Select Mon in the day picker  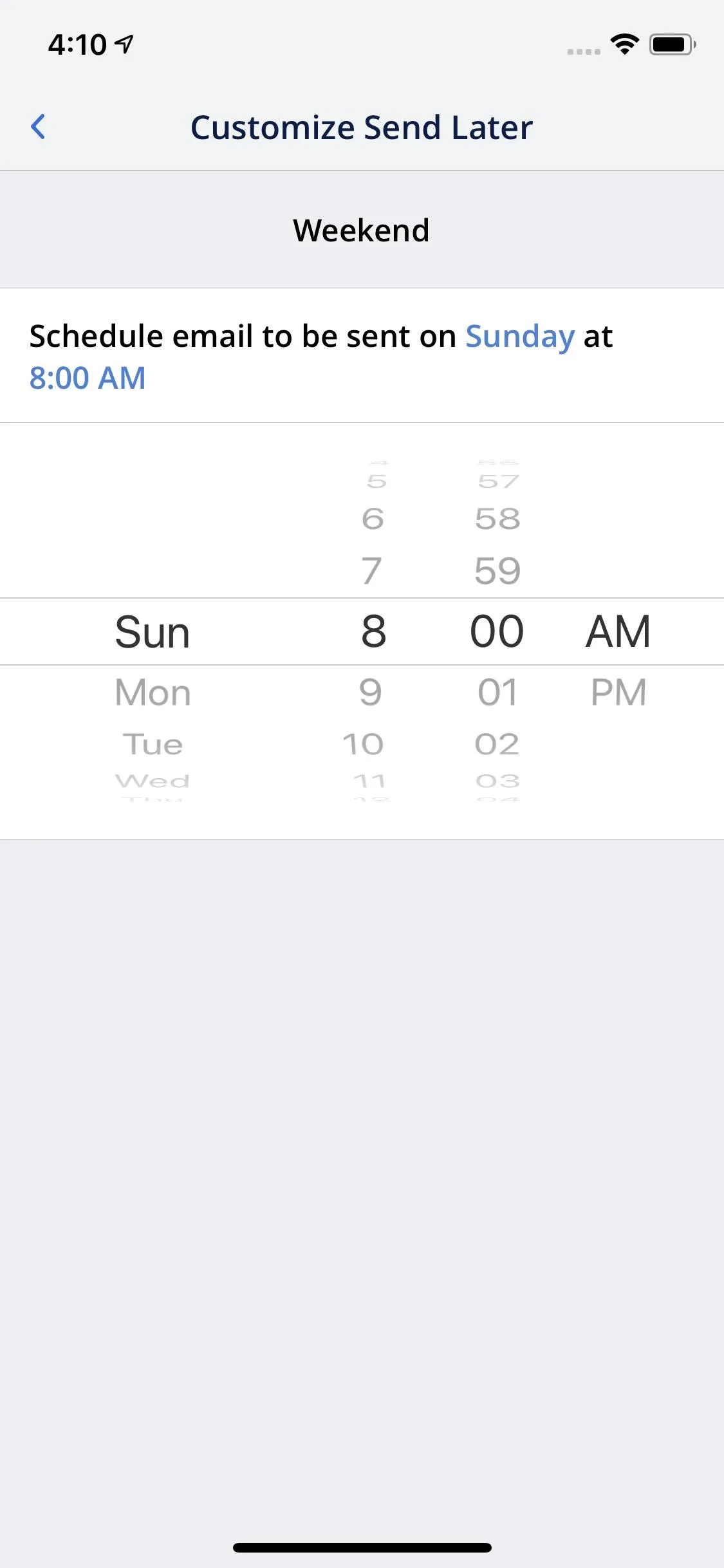point(153,693)
